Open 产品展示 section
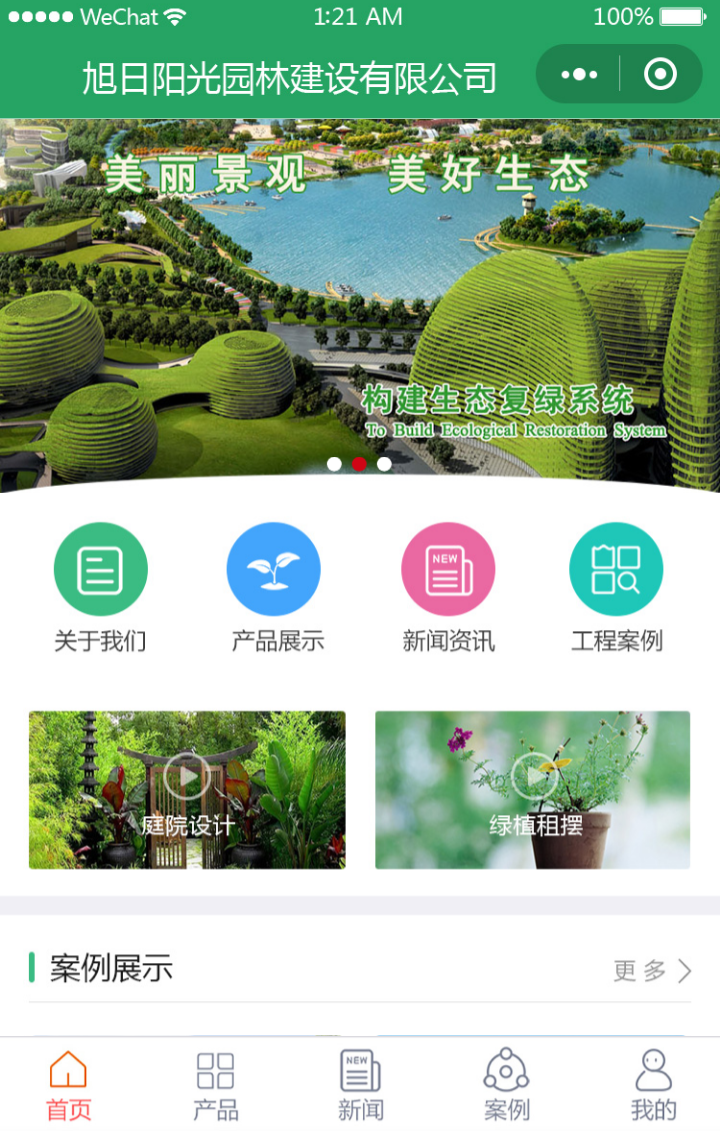720x1131 pixels. 274,587
